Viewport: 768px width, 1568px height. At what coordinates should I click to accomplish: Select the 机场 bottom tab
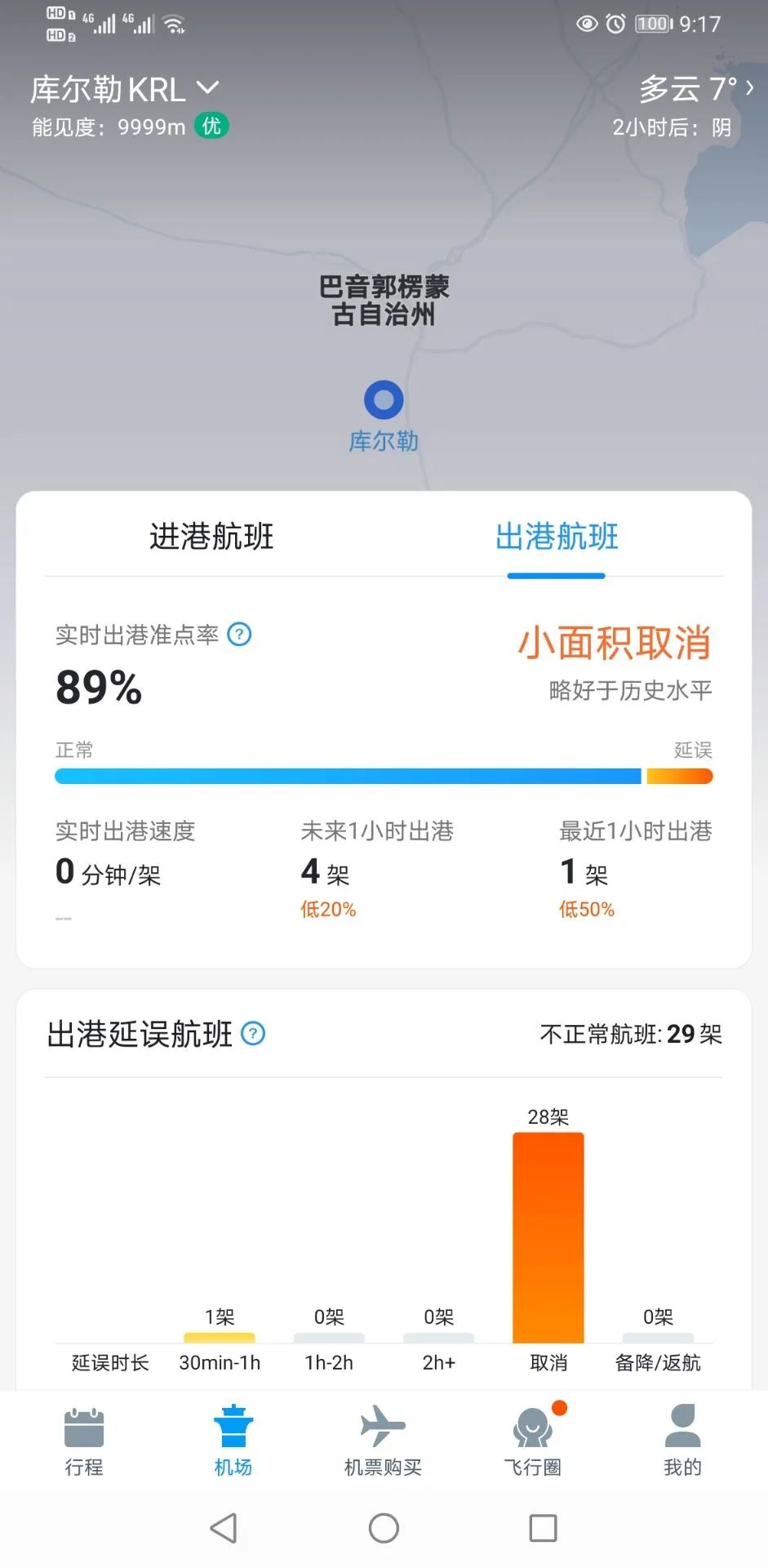[233, 1441]
